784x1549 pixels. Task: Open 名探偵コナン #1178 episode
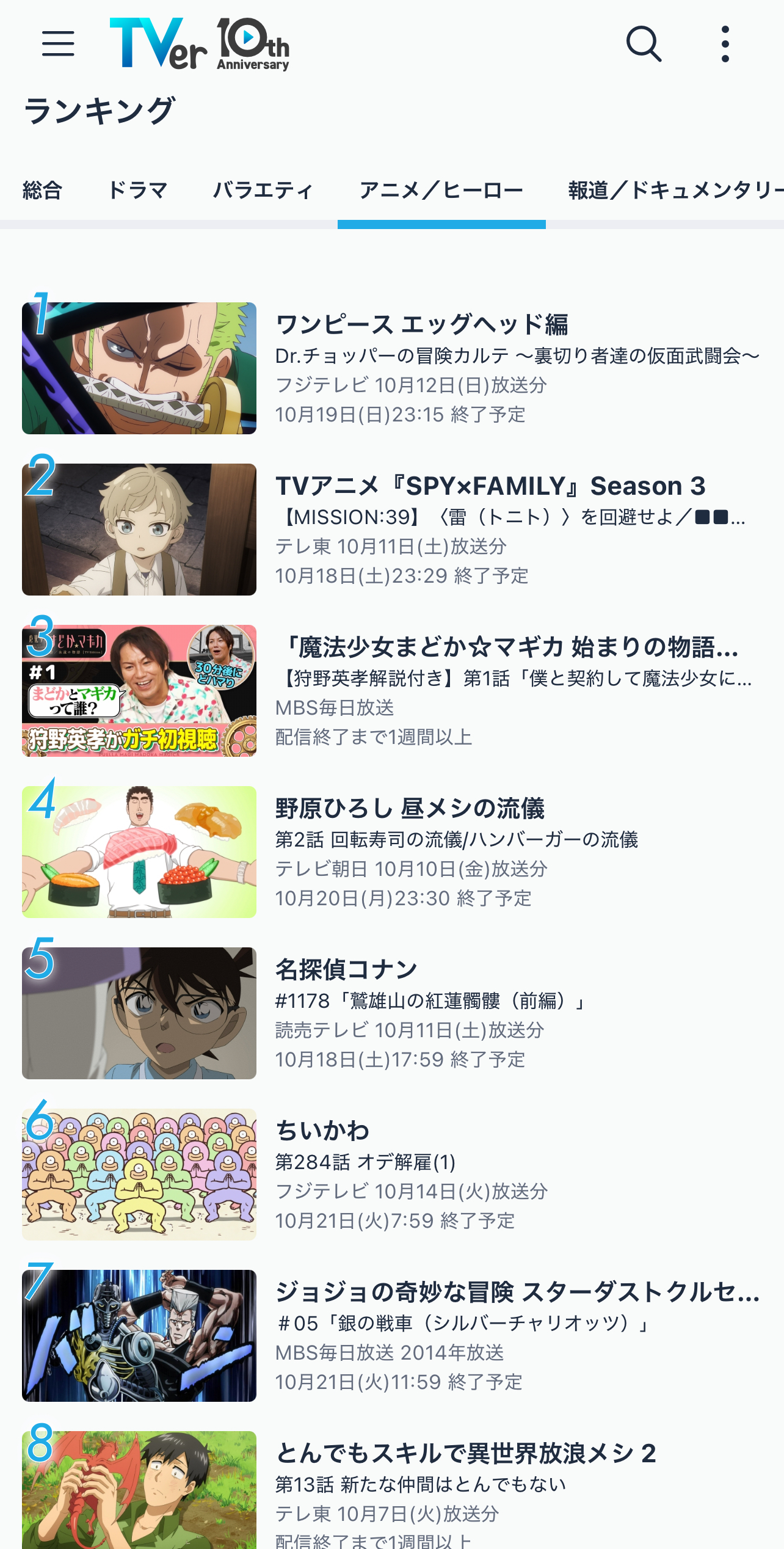(346, 970)
